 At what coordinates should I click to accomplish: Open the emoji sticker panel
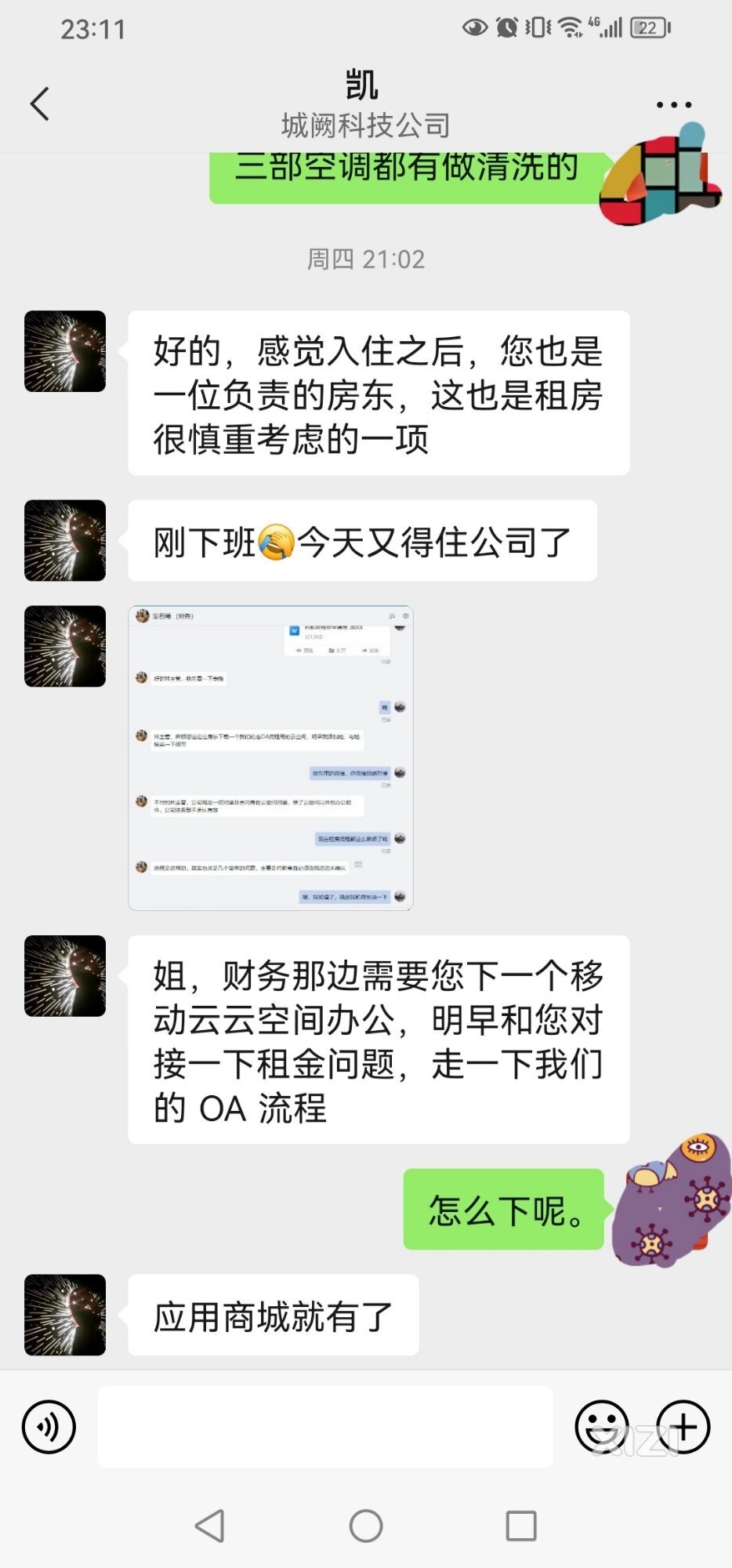click(602, 1427)
